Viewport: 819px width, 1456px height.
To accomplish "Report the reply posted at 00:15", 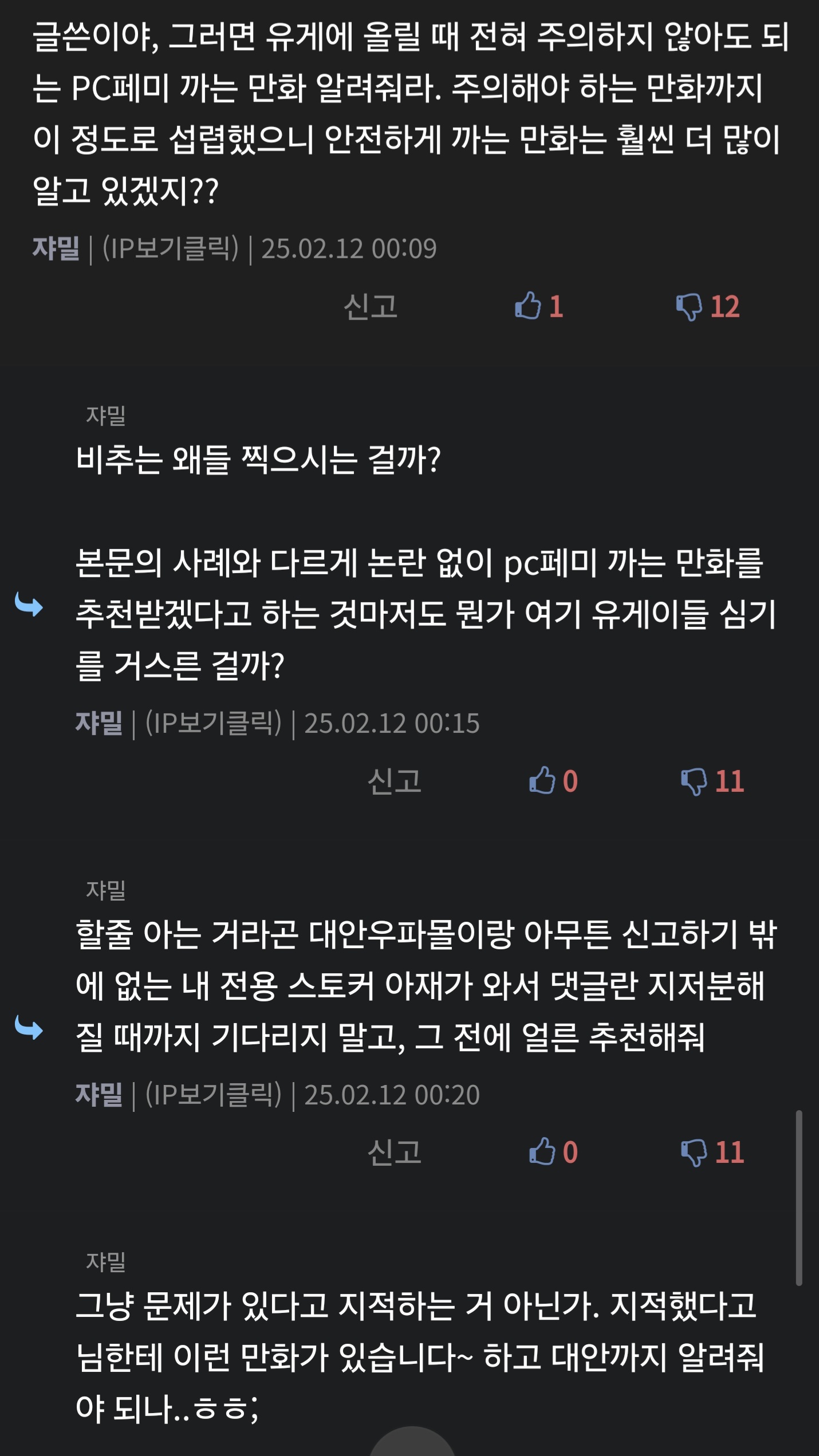I will [394, 781].
